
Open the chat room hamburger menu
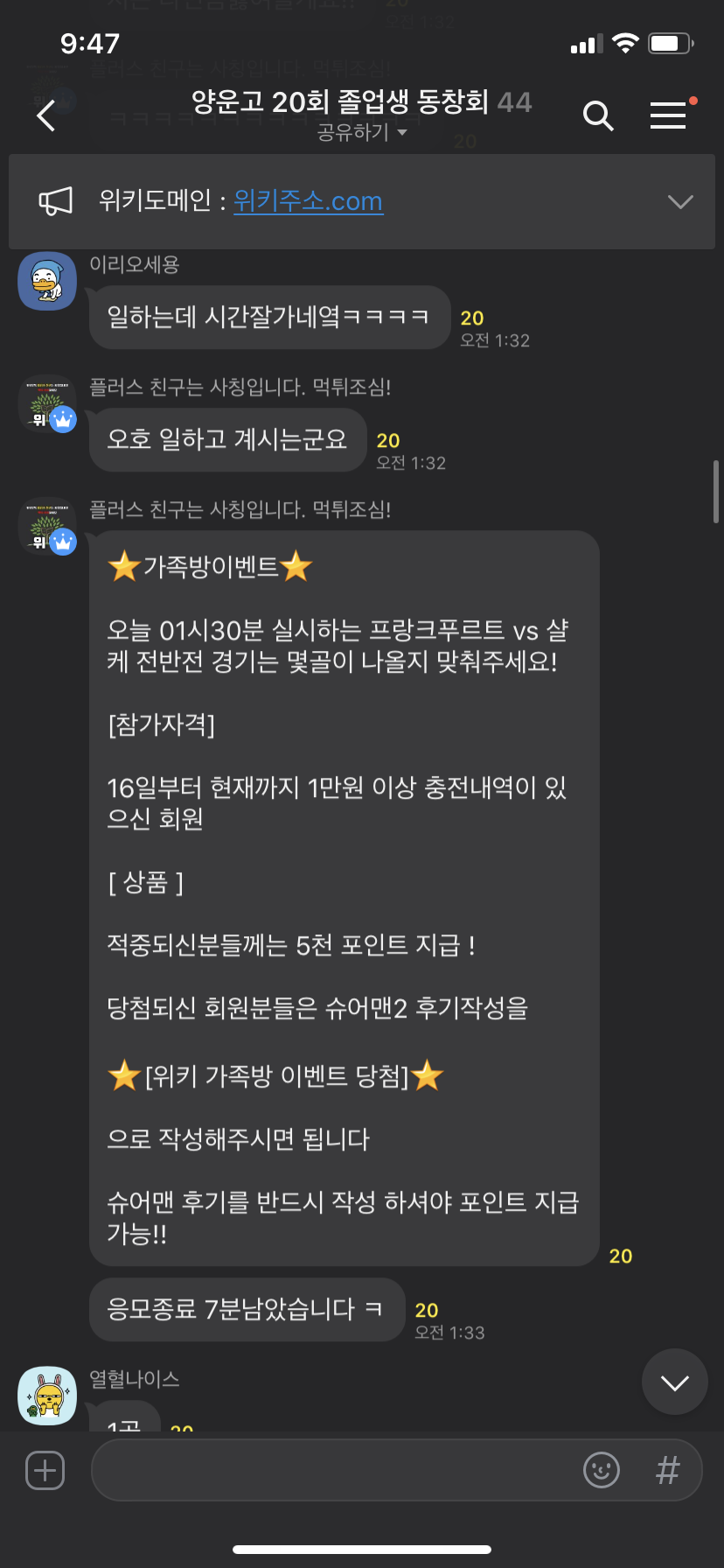[x=668, y=115]
